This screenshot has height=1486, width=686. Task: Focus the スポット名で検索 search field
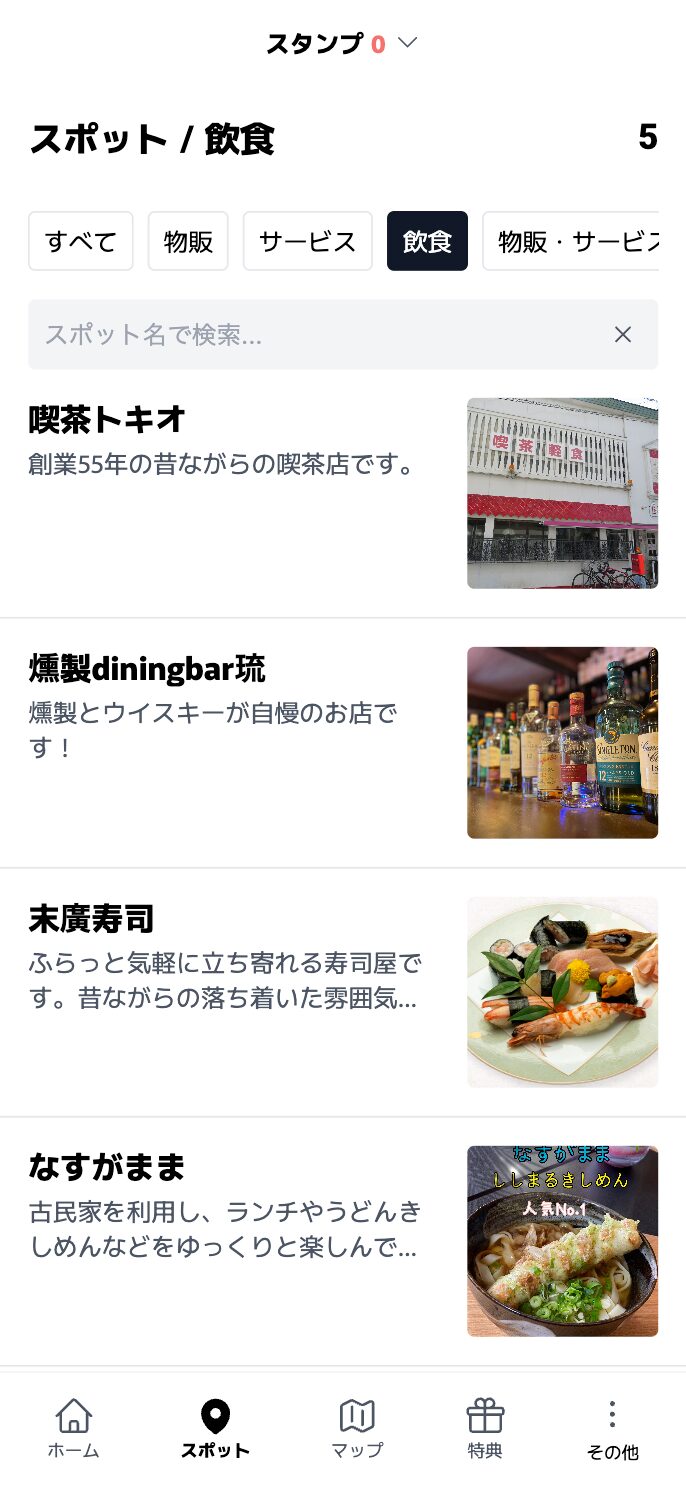point(310,334)
